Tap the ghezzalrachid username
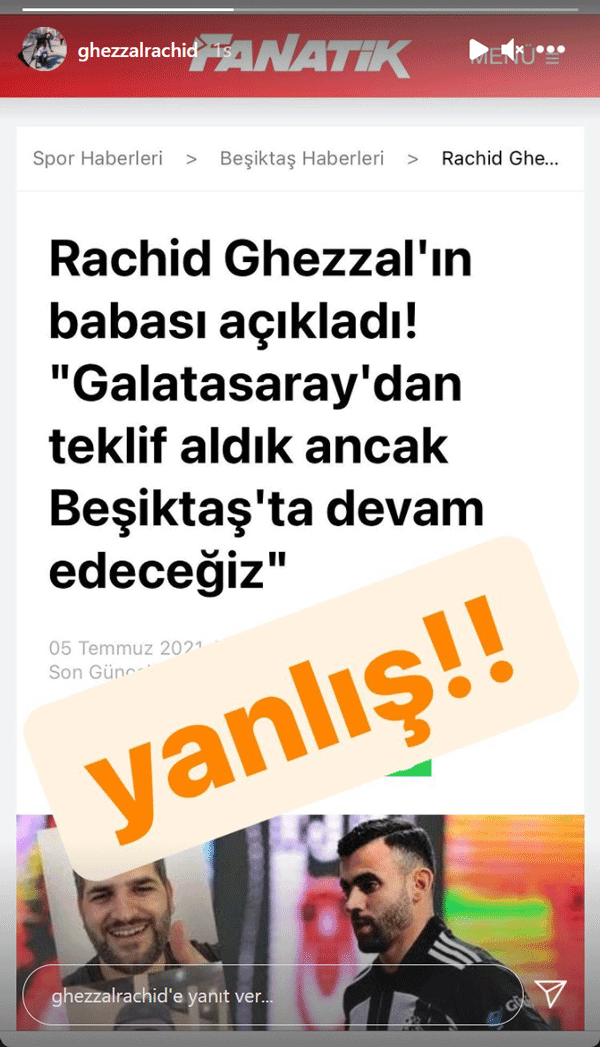Screen dimensions: 600x1047 [x=133, y=49]
